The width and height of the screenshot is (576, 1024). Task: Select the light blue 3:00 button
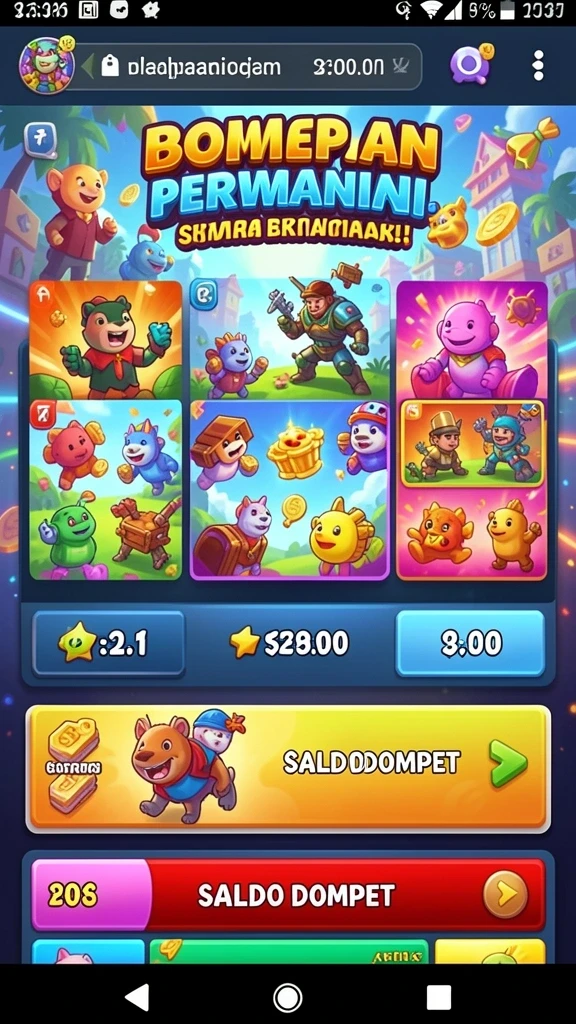click(470, 643)
